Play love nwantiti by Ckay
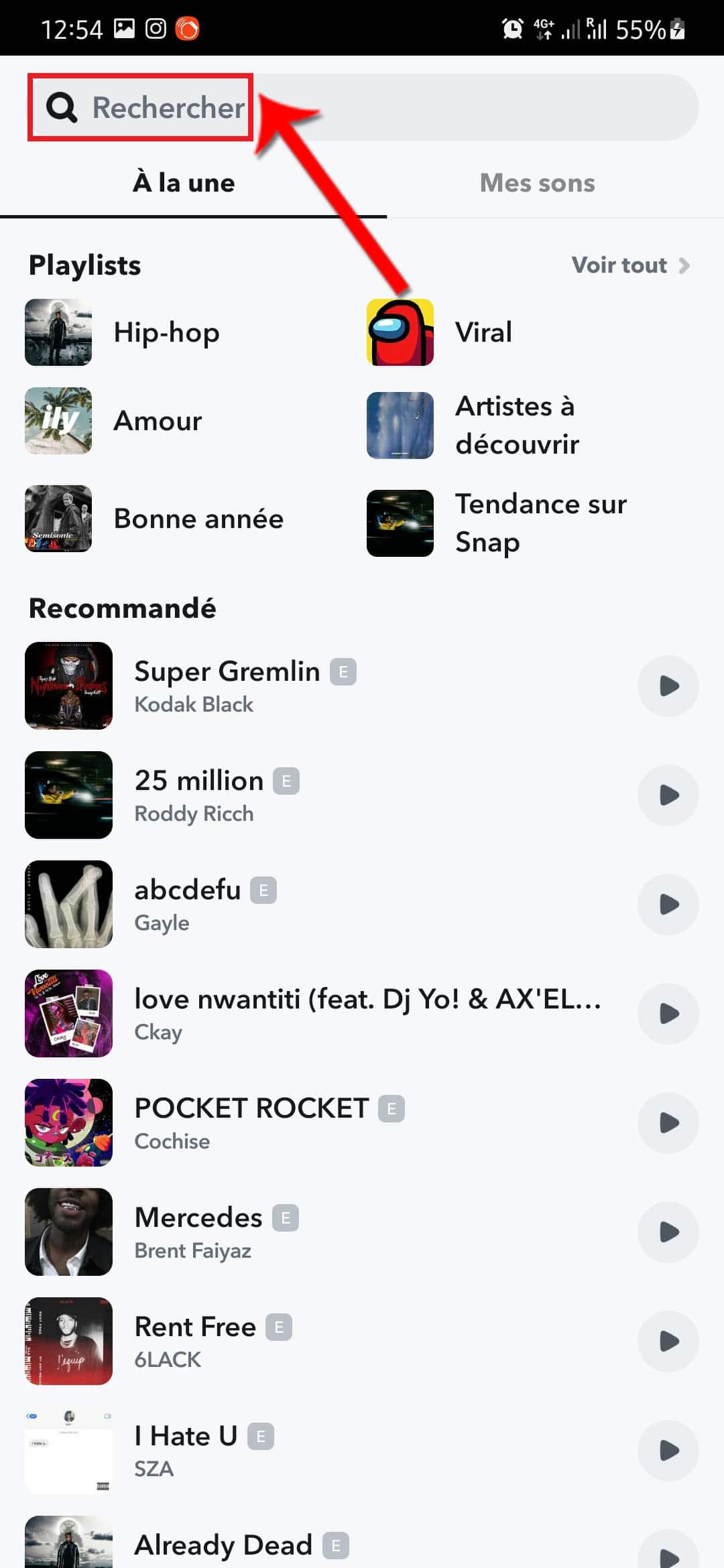 pyautogui.click(x=668, y=1014)
